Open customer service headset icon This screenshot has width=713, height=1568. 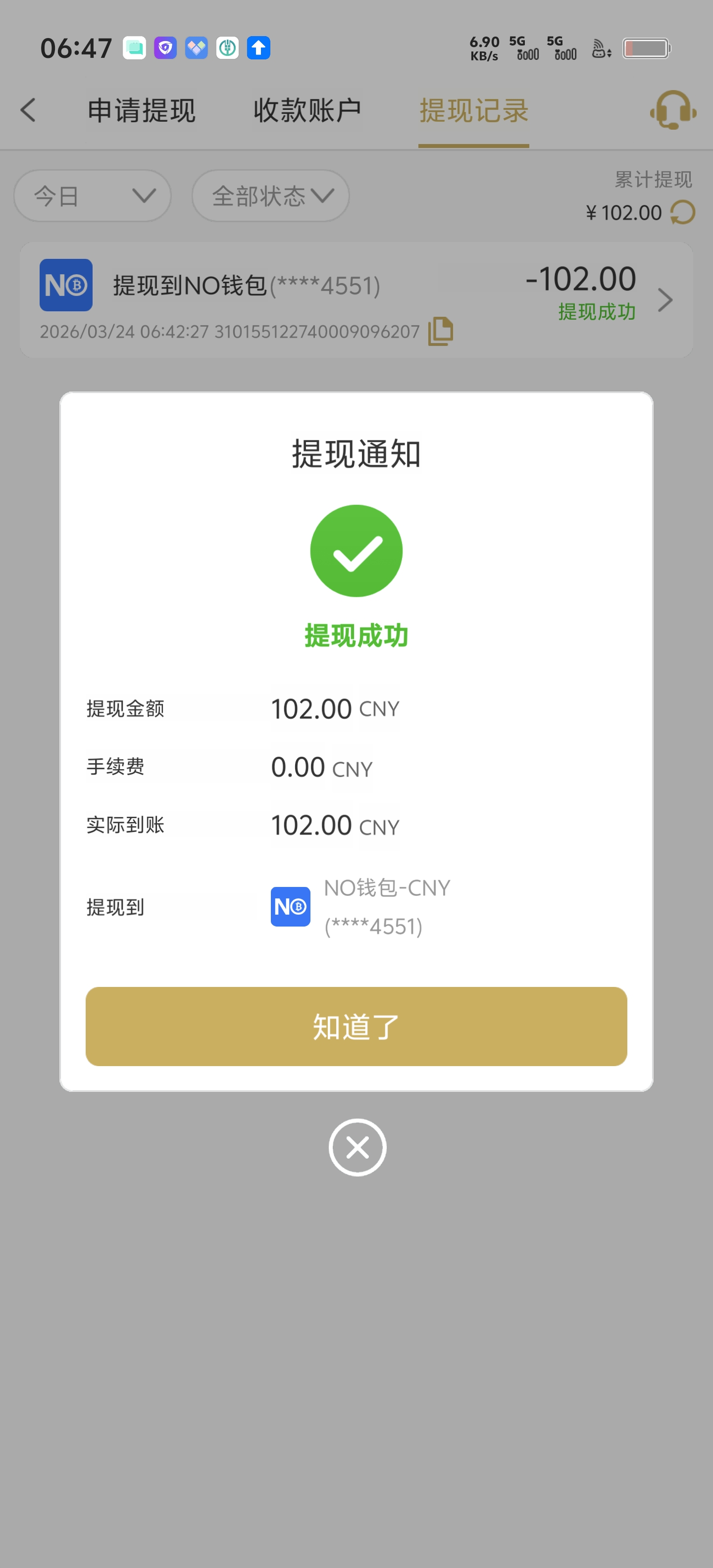pyautogui.click(x=673, y=110)
